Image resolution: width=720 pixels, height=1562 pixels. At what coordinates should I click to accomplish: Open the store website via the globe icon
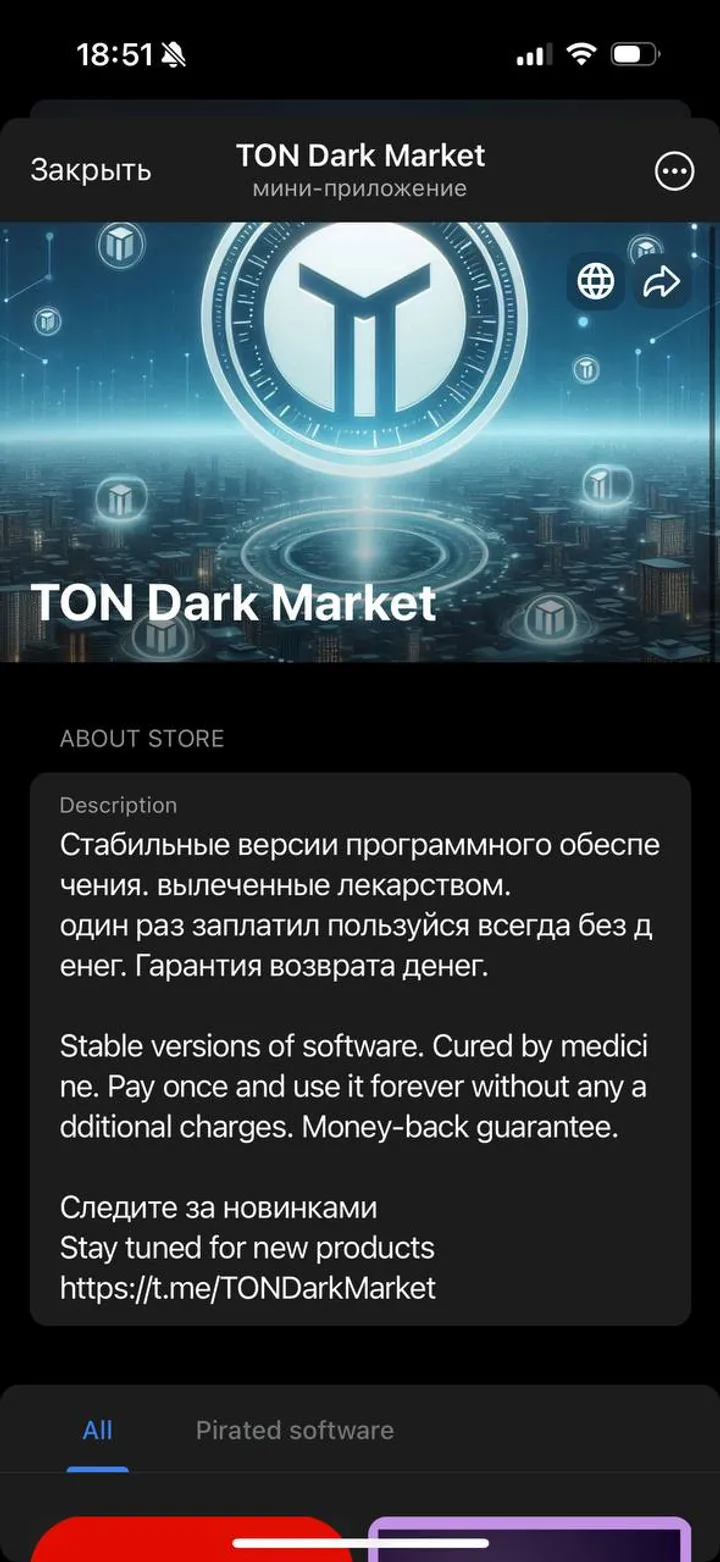[596, 281]
